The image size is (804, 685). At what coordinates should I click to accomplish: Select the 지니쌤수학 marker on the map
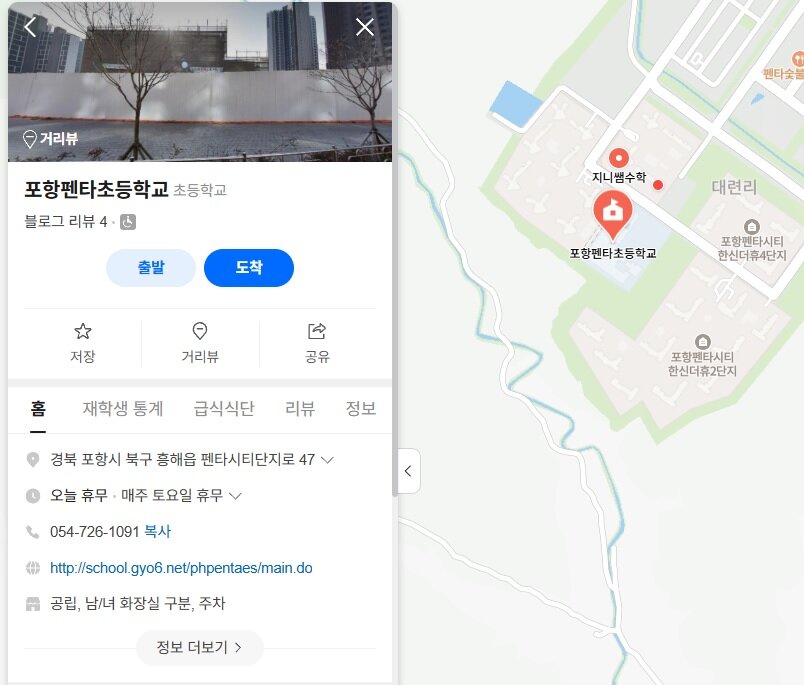pos(620,158)
